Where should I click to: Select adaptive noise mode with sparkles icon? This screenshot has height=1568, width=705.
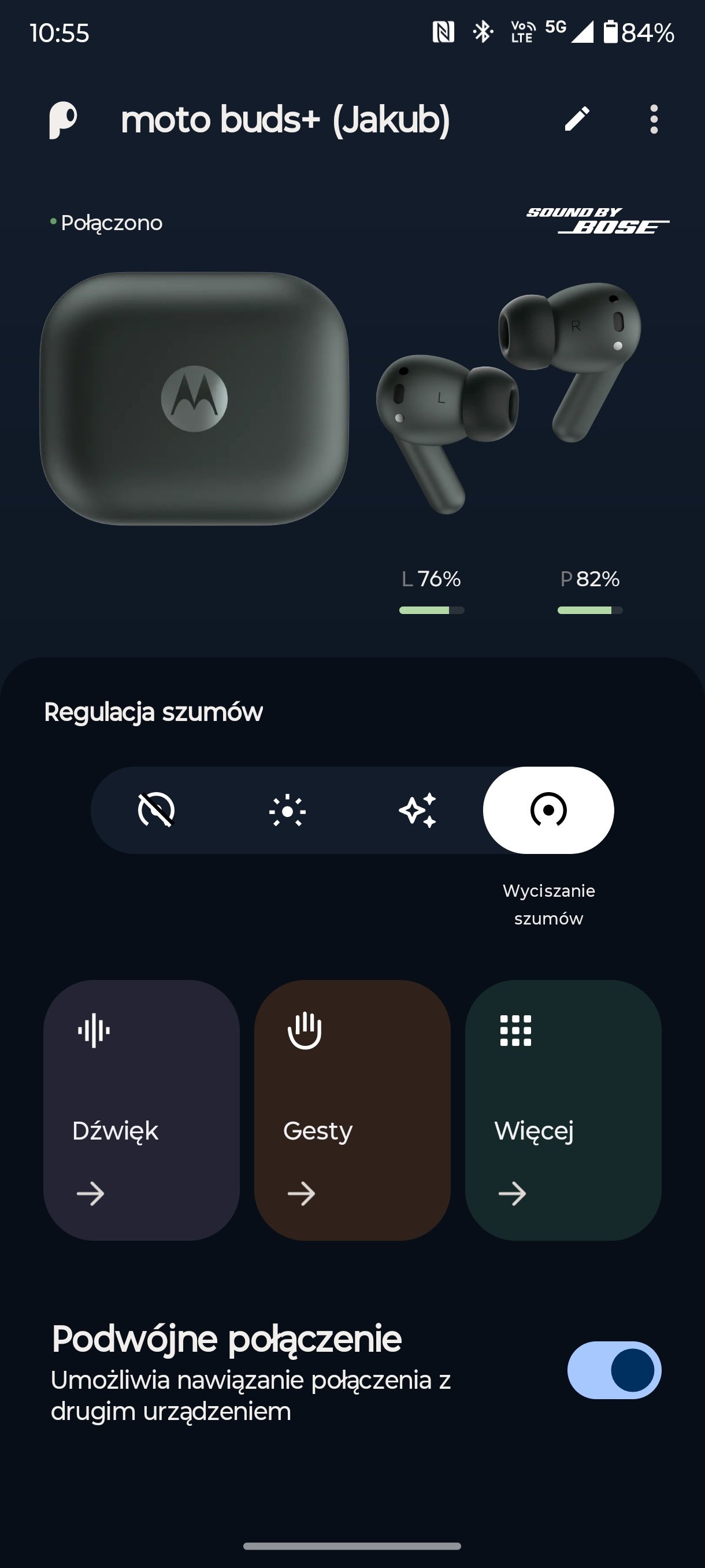click(418, 810)
